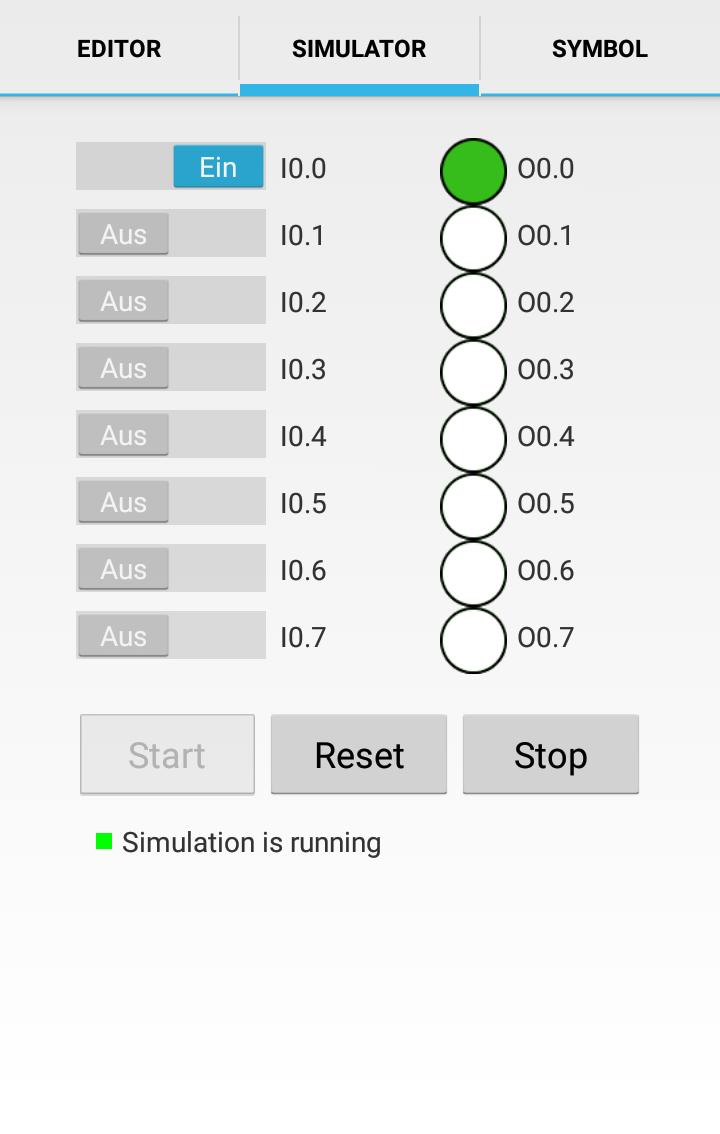Switch to the EDITOR tab
This screenshot has height=1134, width=720.
coord(118,48)
